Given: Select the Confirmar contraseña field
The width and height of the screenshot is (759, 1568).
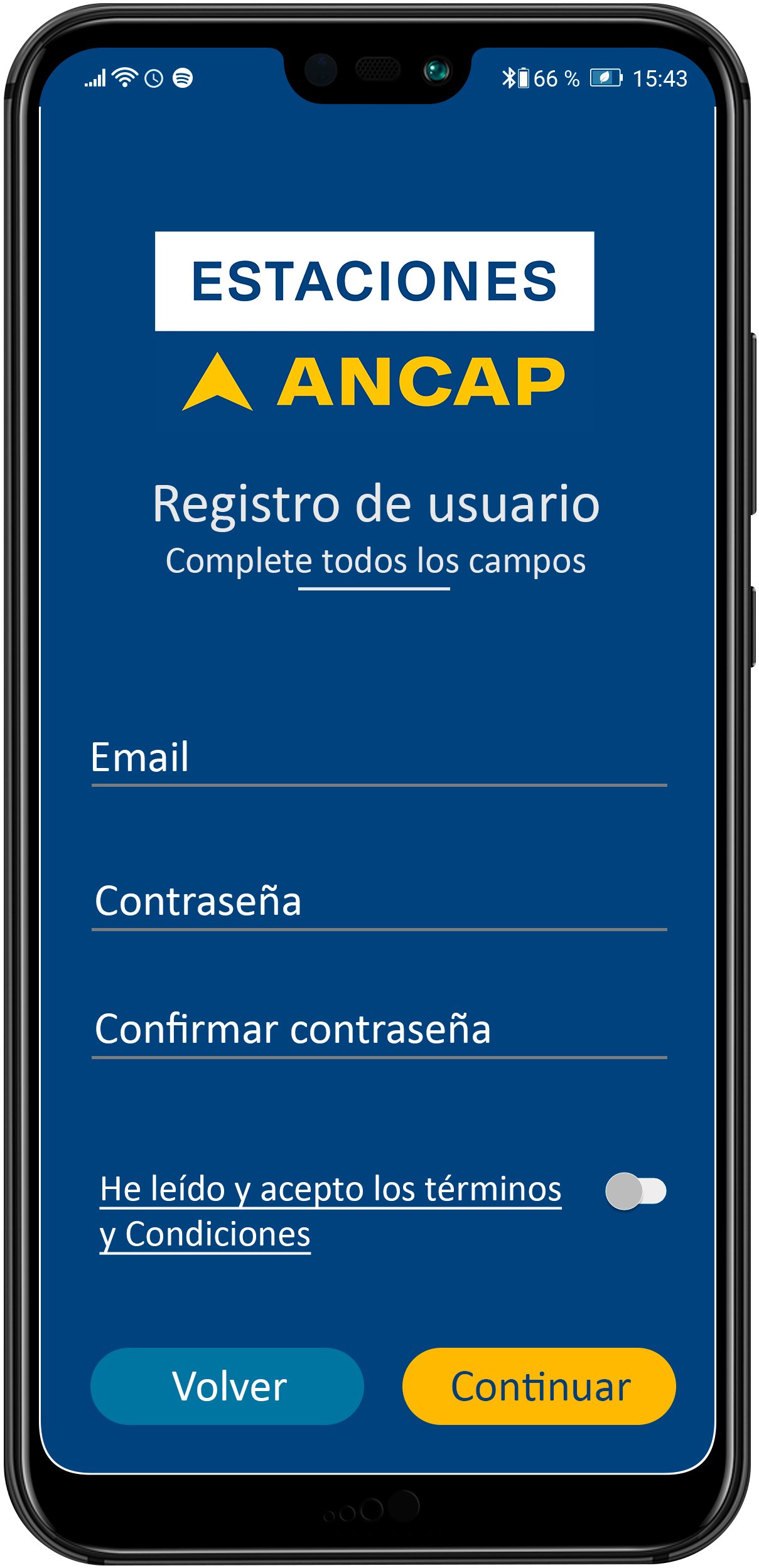Looking at the screenshot, I should (x=379, y=1030).
